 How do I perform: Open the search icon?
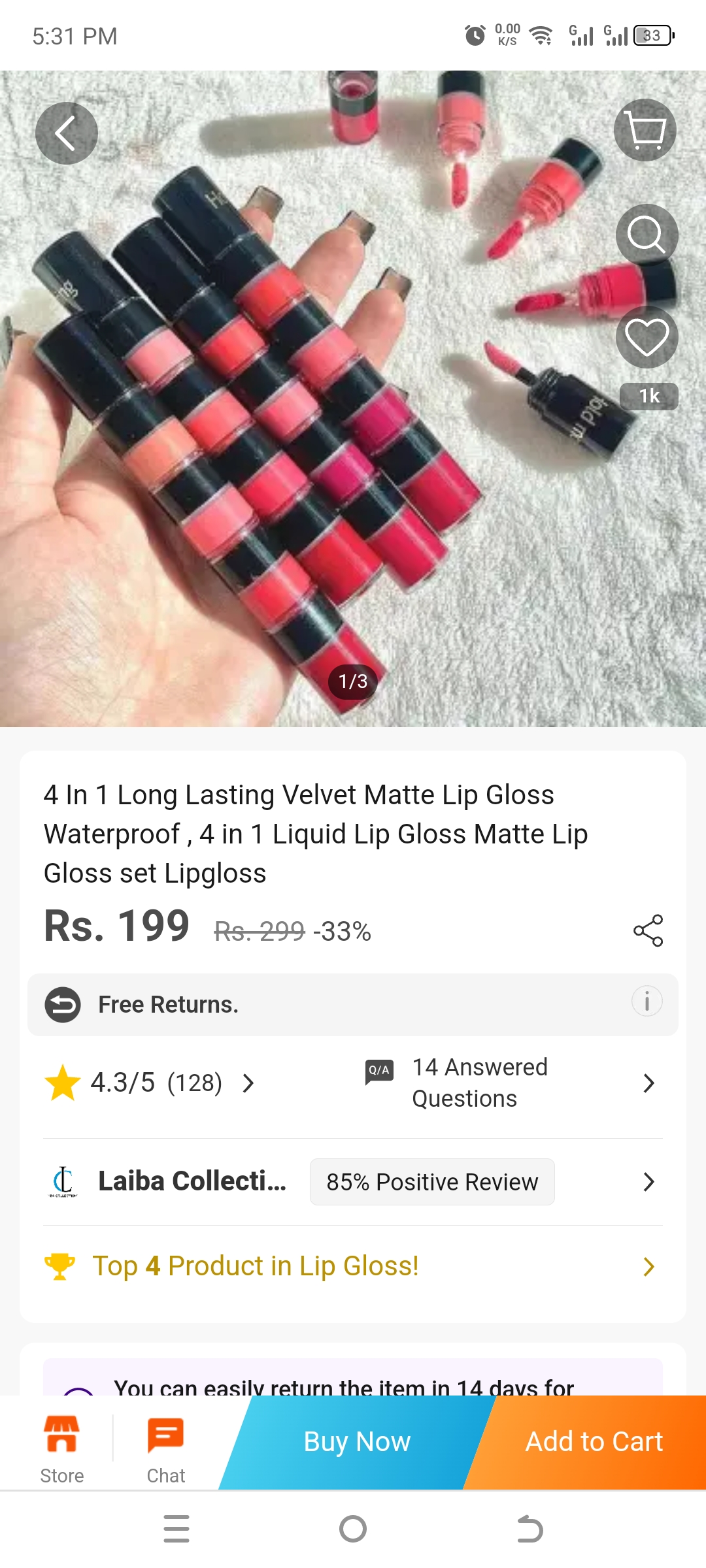647,234
